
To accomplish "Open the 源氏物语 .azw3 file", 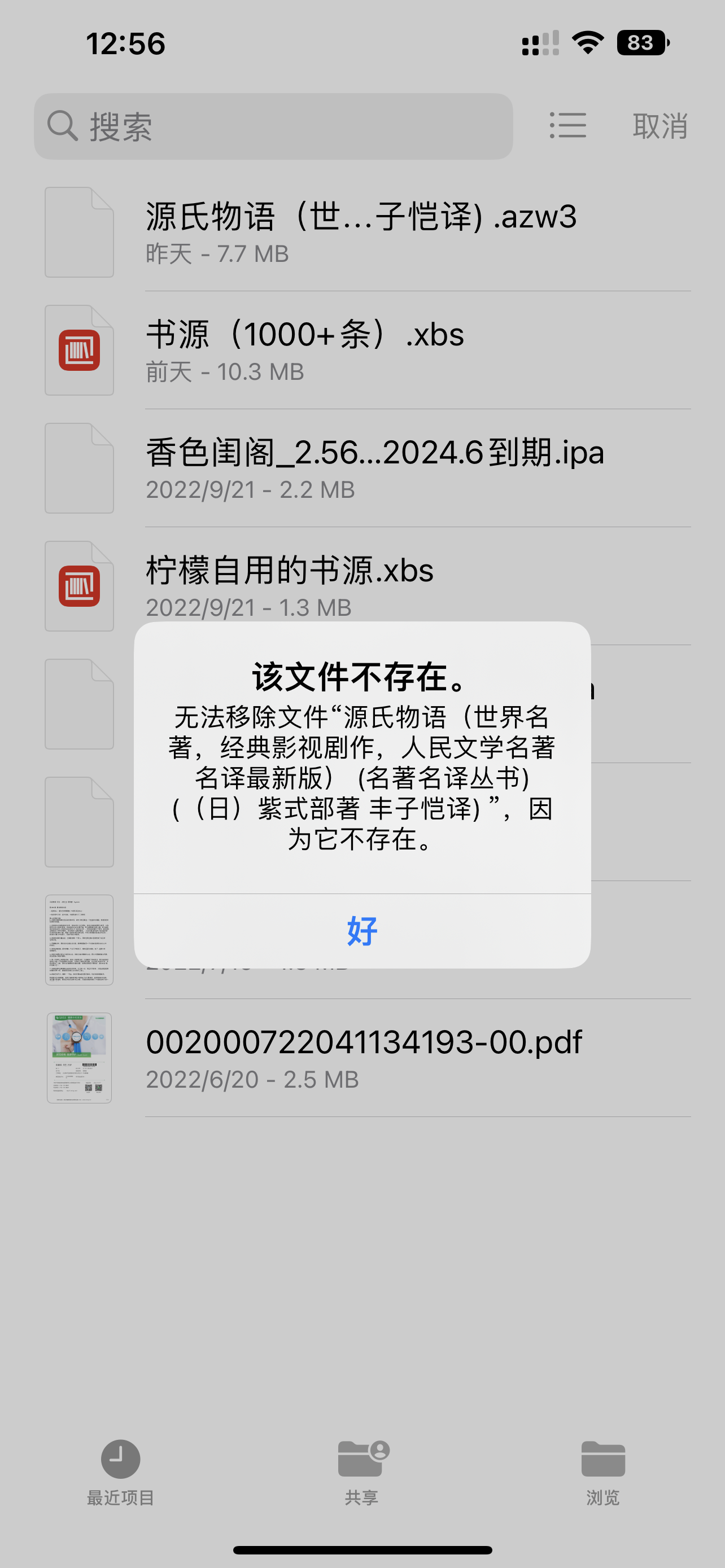I will [x=361, y=232].
